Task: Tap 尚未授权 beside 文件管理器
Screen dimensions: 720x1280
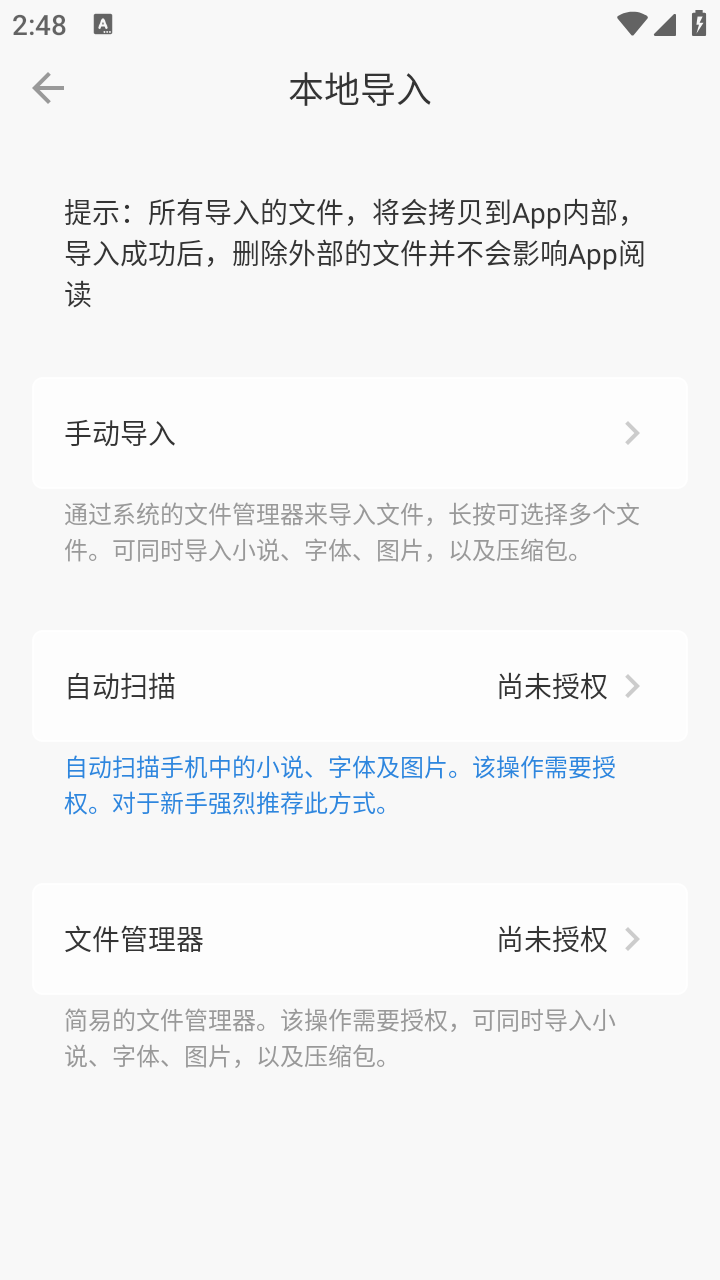Action: coord(549,939)
